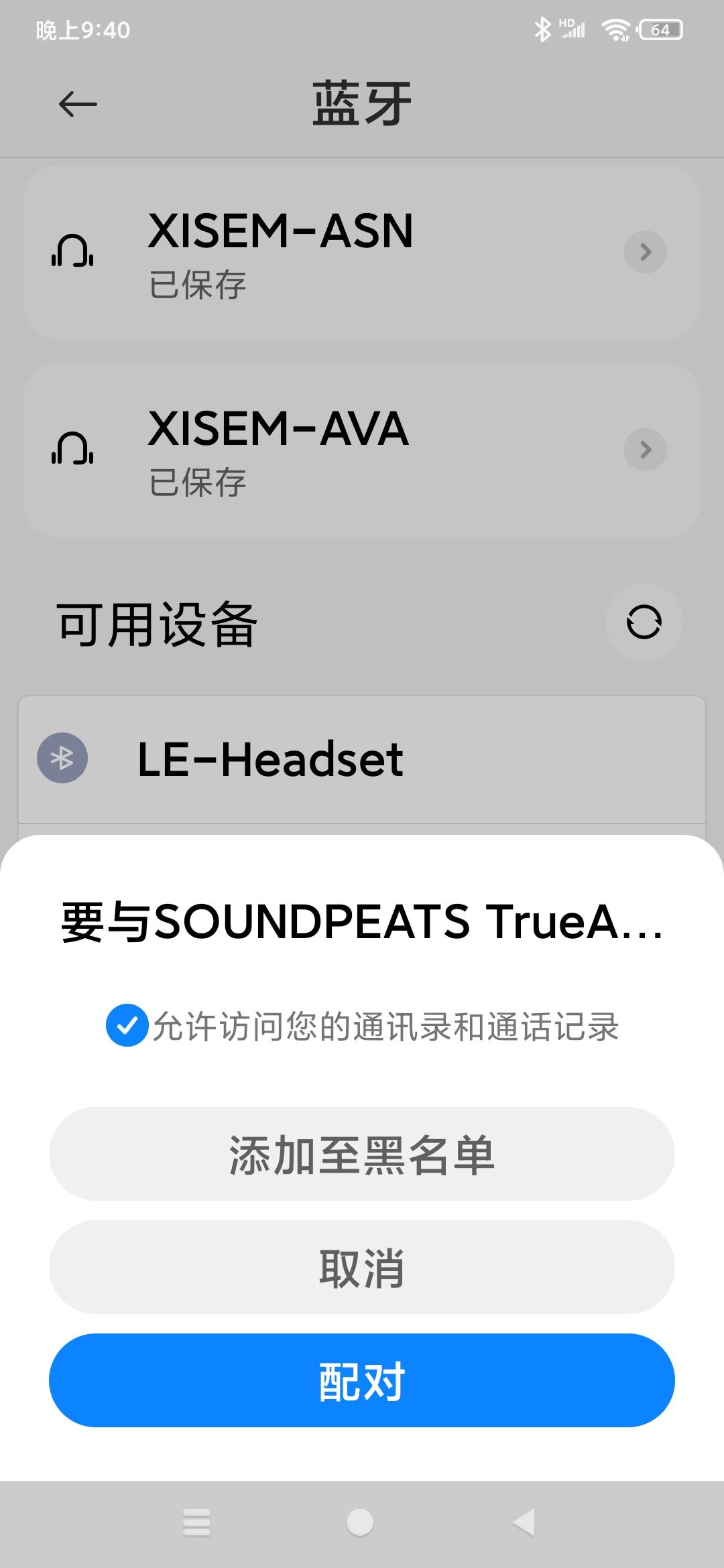Add the device to the blacklist (添加至黑名单)

pos(362,1155)
